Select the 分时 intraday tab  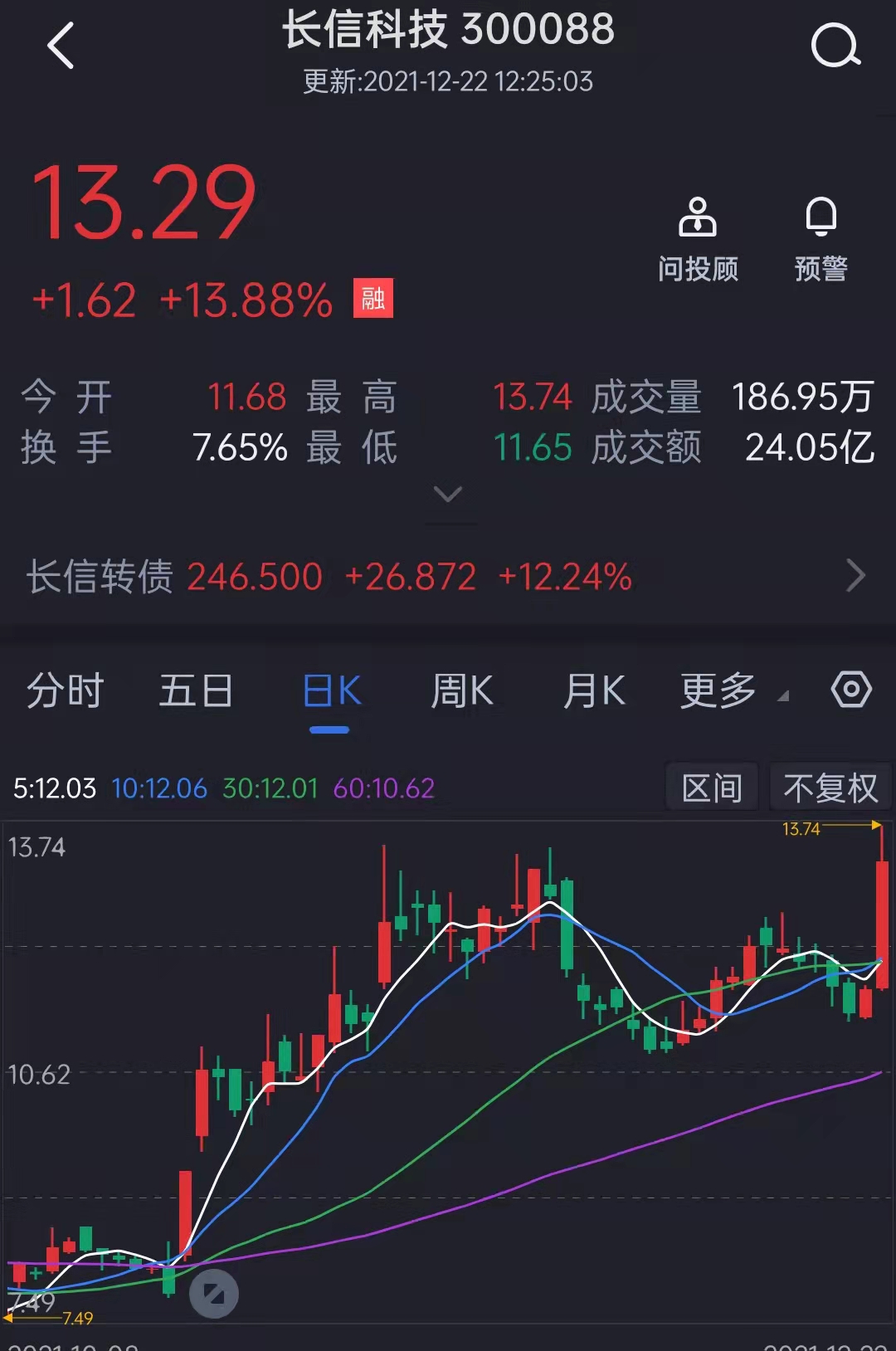[66, 690]
